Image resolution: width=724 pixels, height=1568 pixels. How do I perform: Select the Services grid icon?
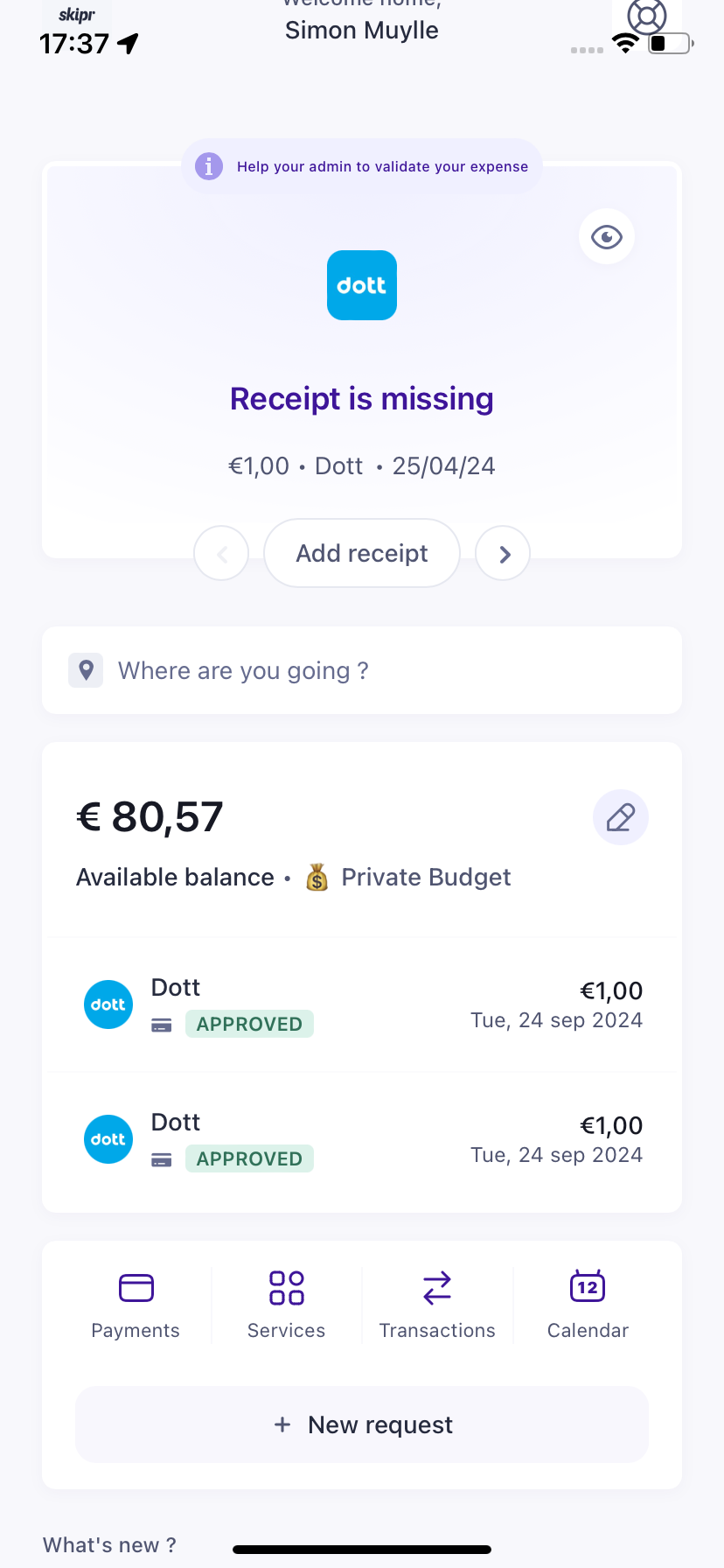(x=286, y=1288)
